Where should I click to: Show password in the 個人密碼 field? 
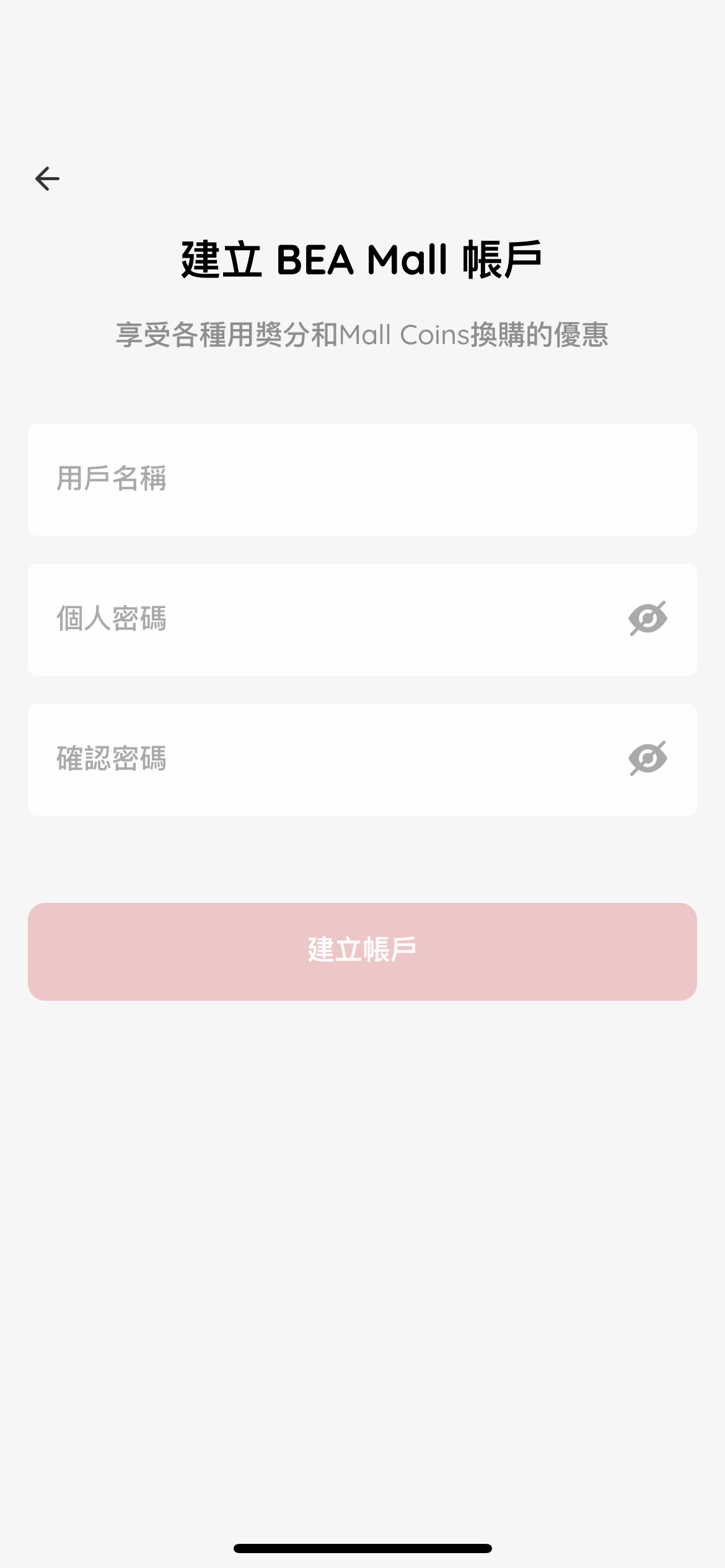(x=648, y=618)
